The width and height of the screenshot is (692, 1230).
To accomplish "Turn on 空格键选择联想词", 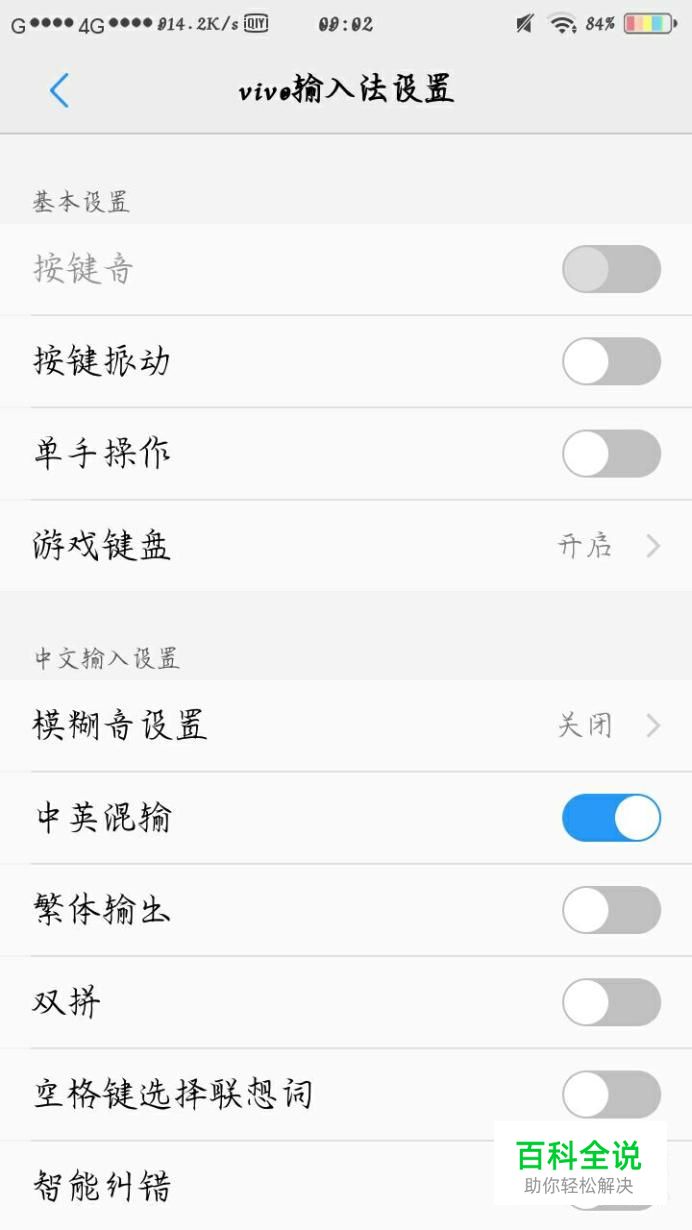I will tap(611, 1094).
